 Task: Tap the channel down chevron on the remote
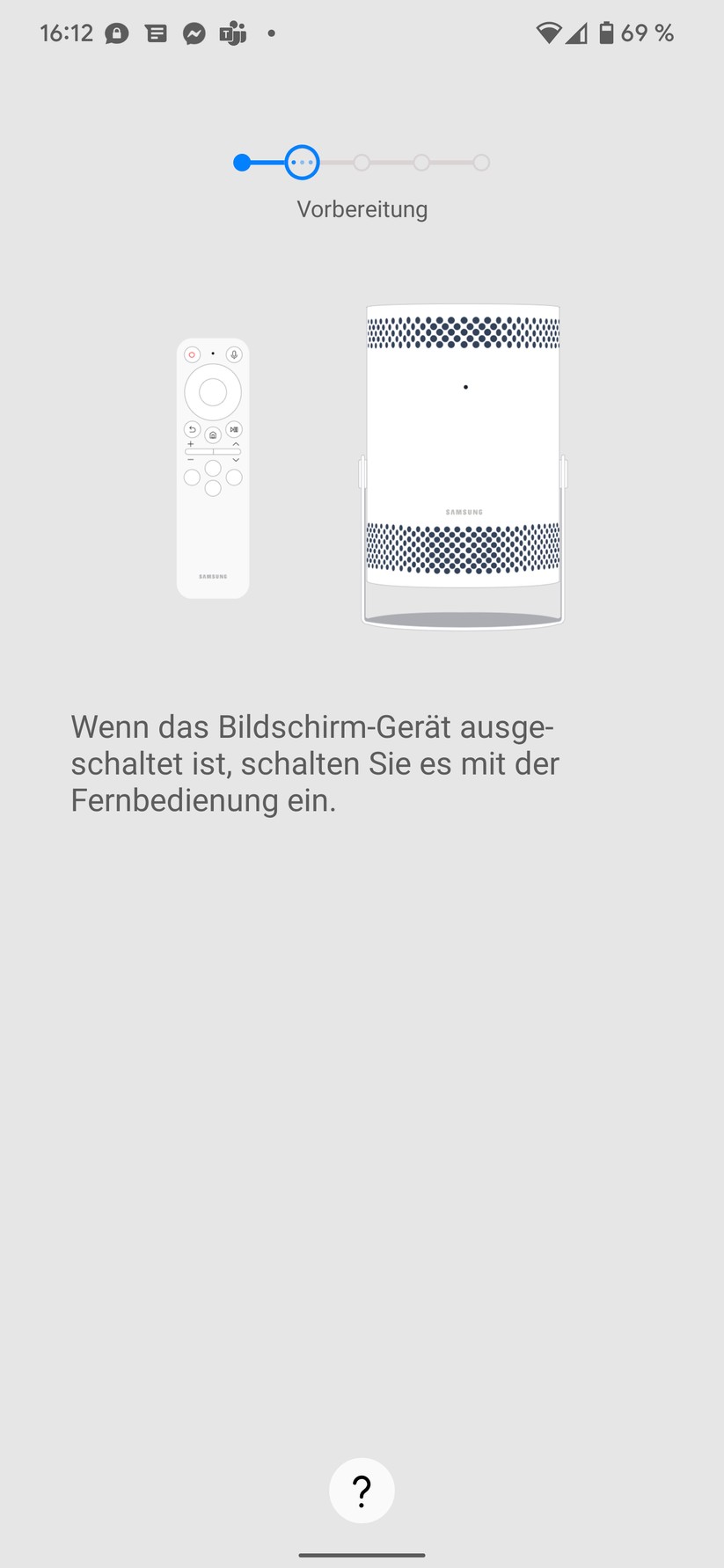point(236,460)
